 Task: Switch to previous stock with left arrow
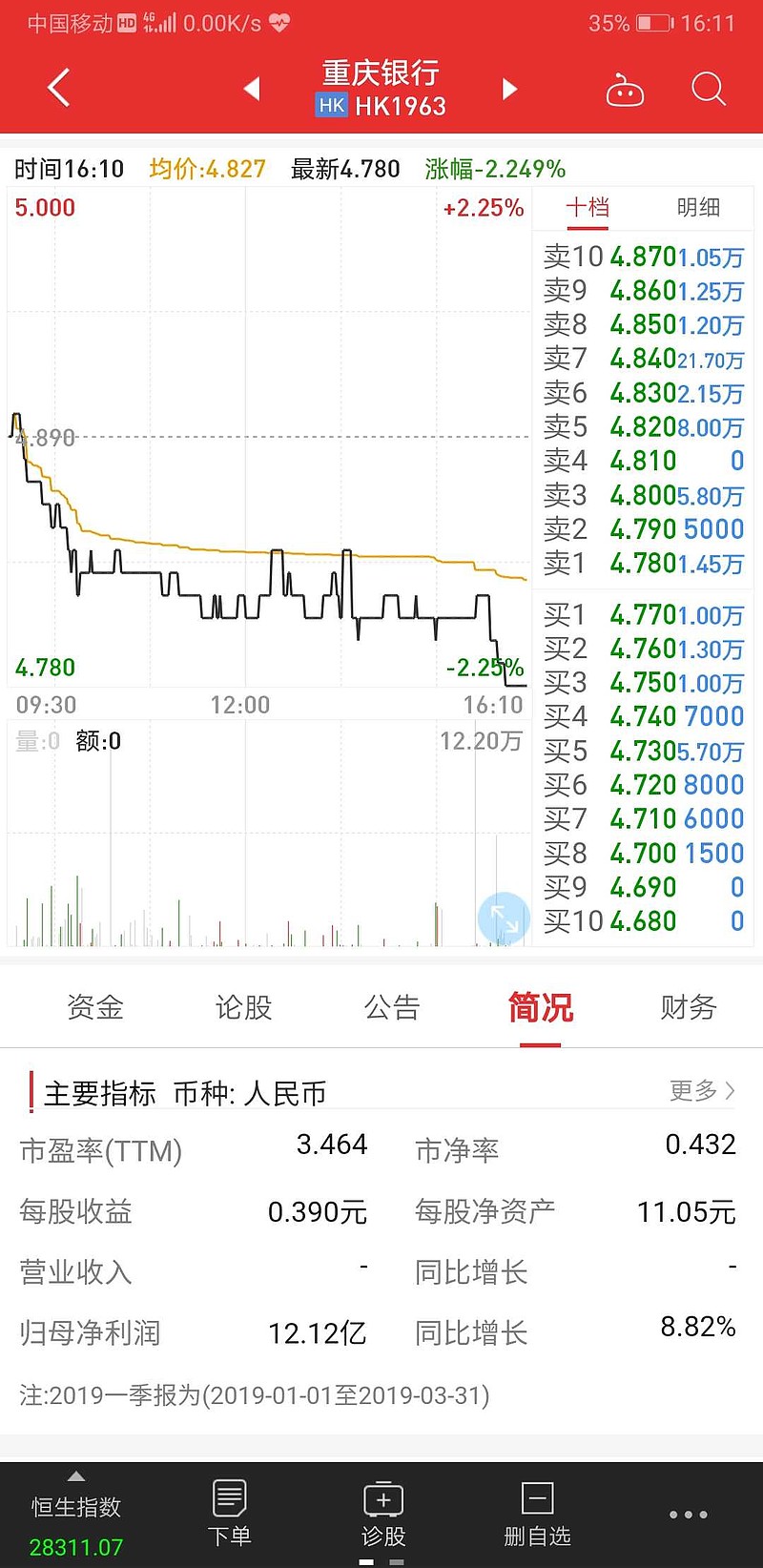pyautogui.click(x=253, y=88)
